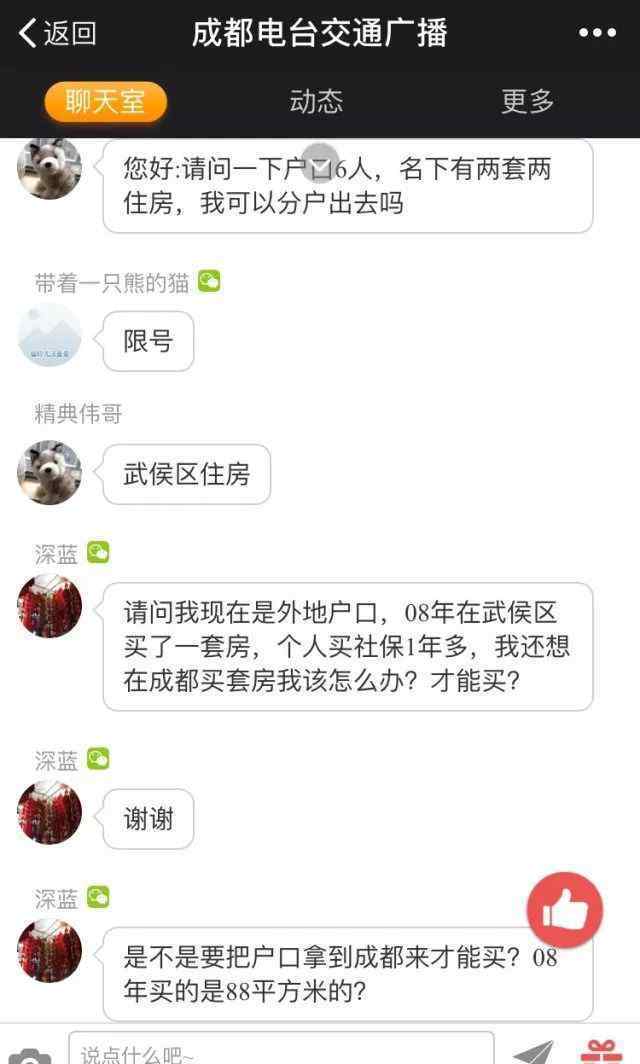Select the 聊天室 tab
This screenshot has height=1064, width=640.
[x=105, y=102]
